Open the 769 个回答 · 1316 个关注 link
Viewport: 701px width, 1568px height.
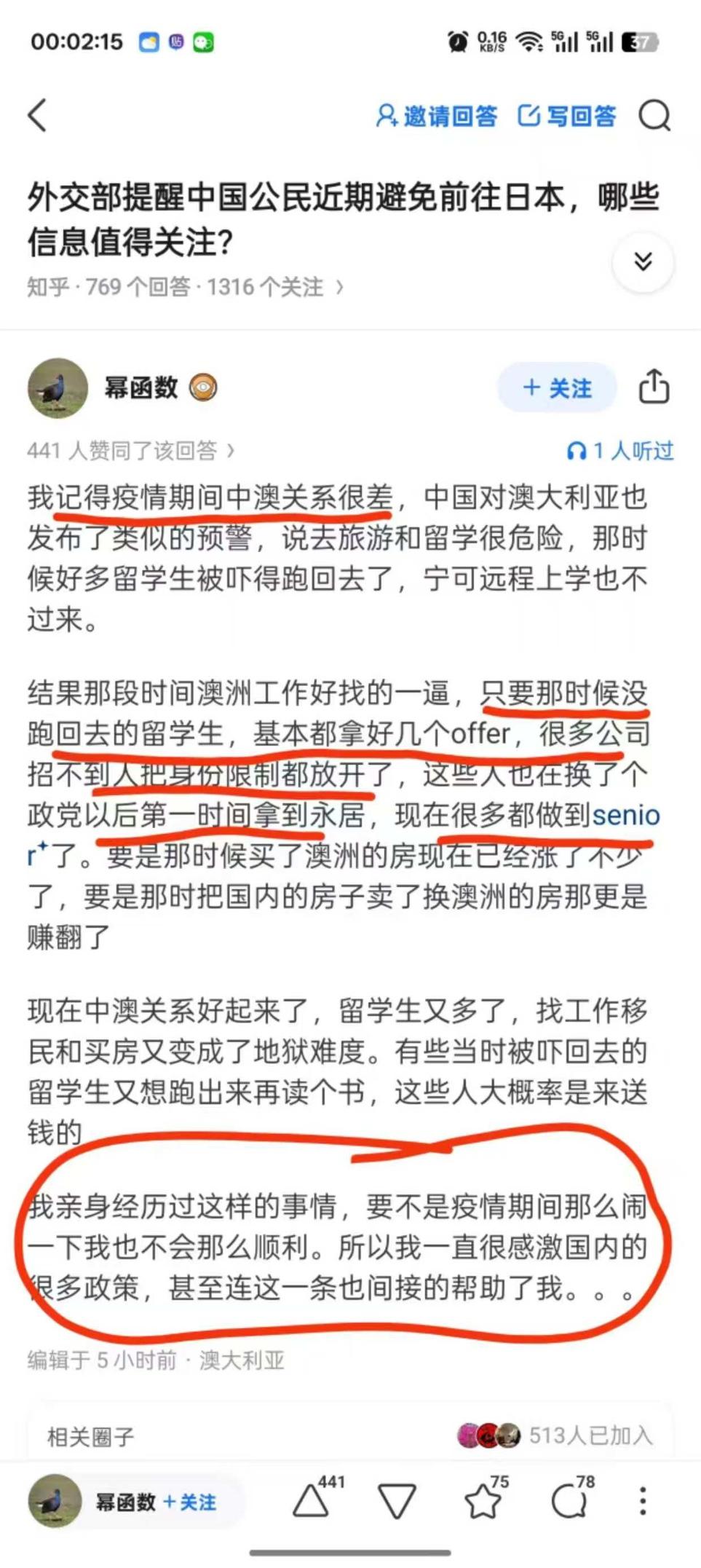click(x=186, y=287)
